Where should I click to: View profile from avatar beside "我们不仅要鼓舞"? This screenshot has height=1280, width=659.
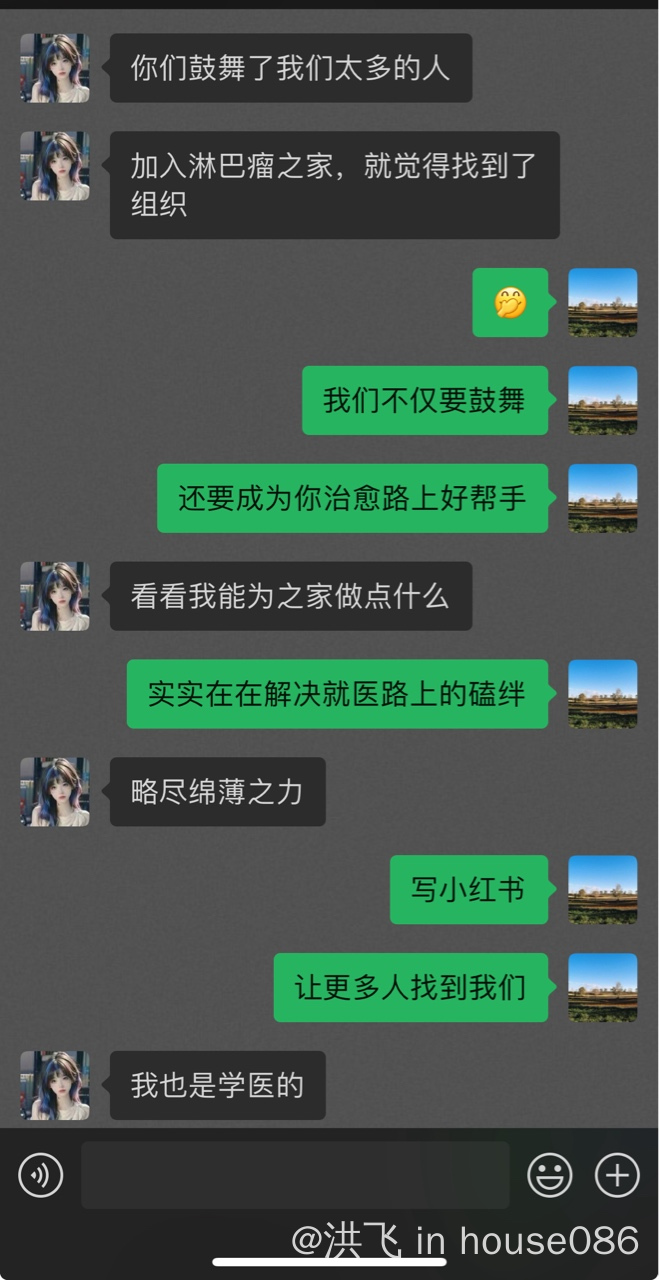coord(602,400)
